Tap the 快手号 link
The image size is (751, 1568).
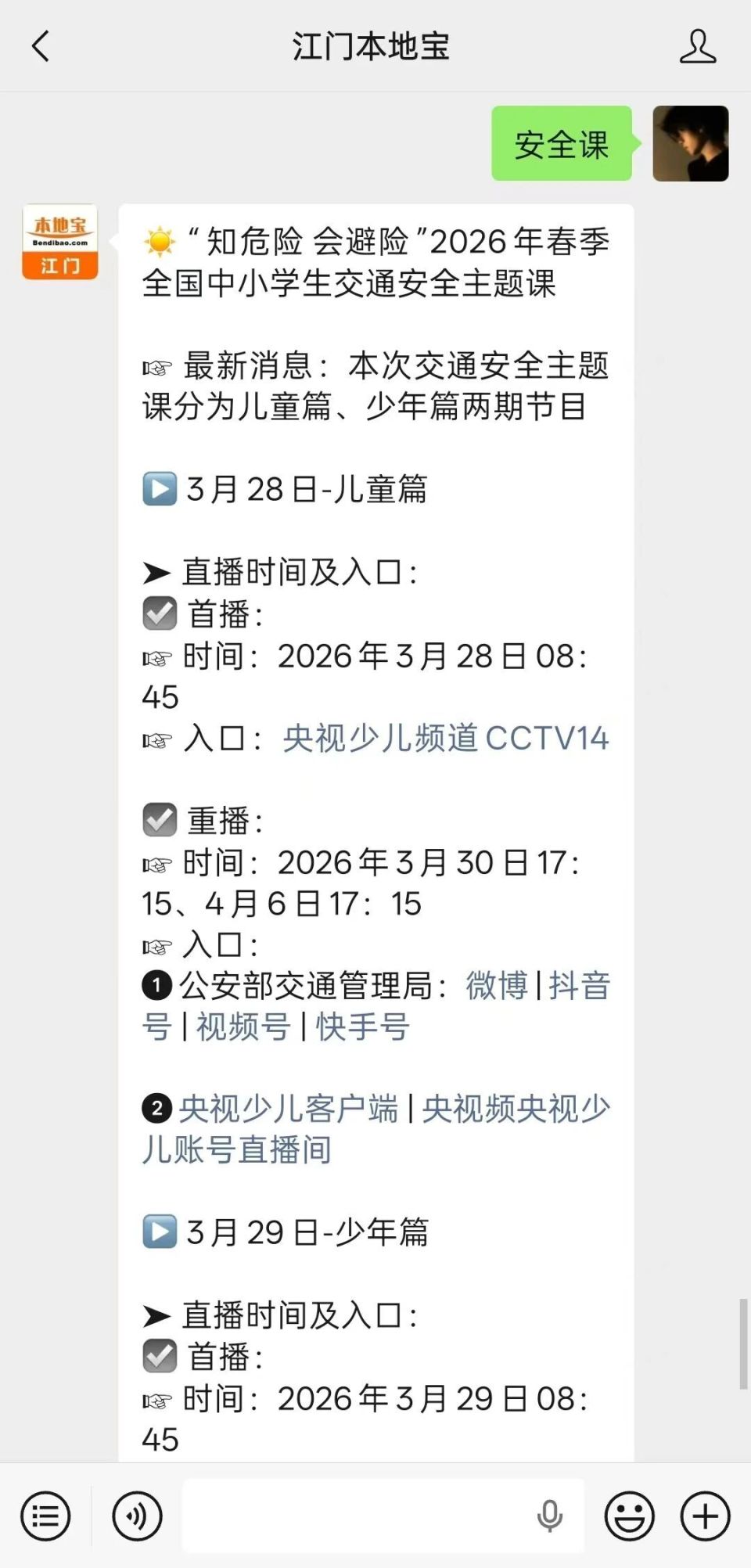(x=360, y=1028)
